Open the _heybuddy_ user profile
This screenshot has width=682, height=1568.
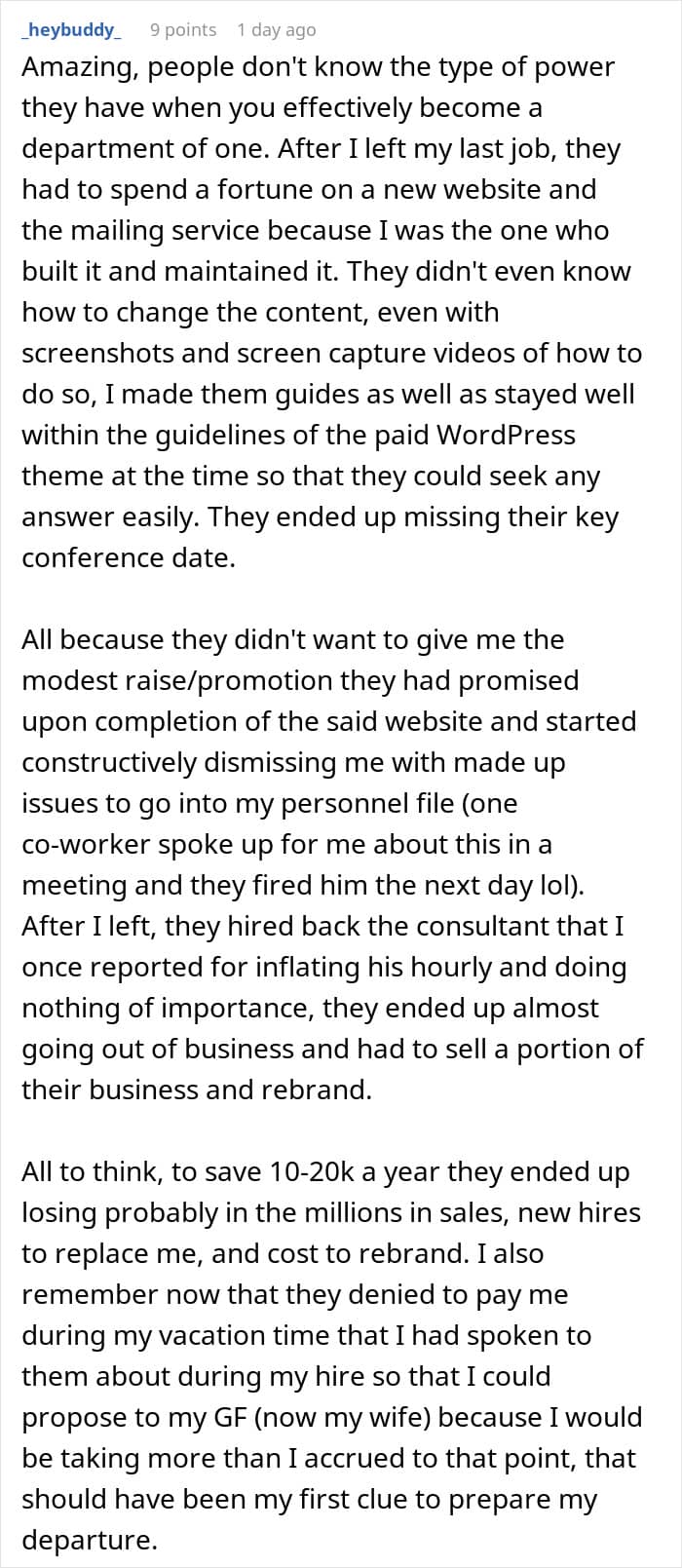[x=71, y=30]
